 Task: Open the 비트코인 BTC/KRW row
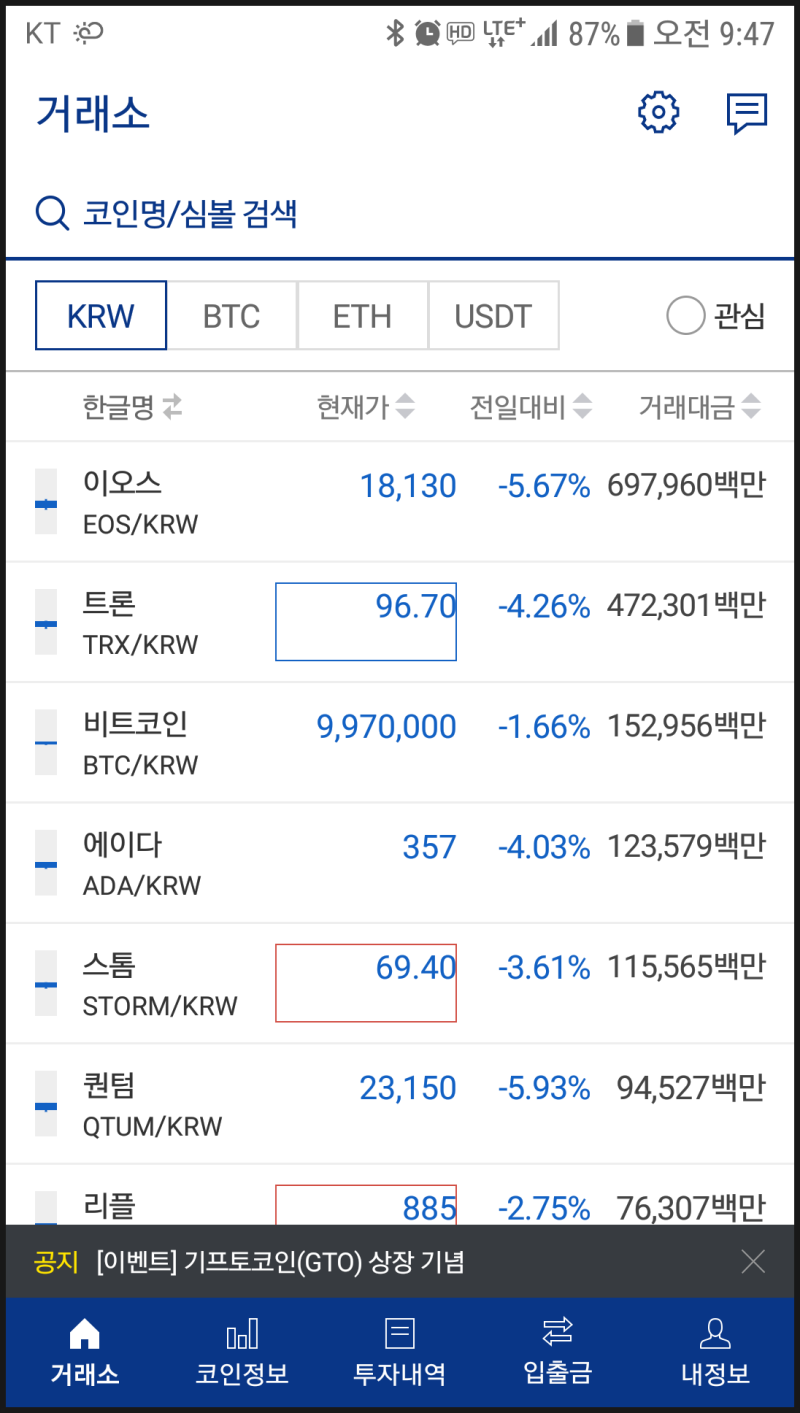(x=400, y=743)
